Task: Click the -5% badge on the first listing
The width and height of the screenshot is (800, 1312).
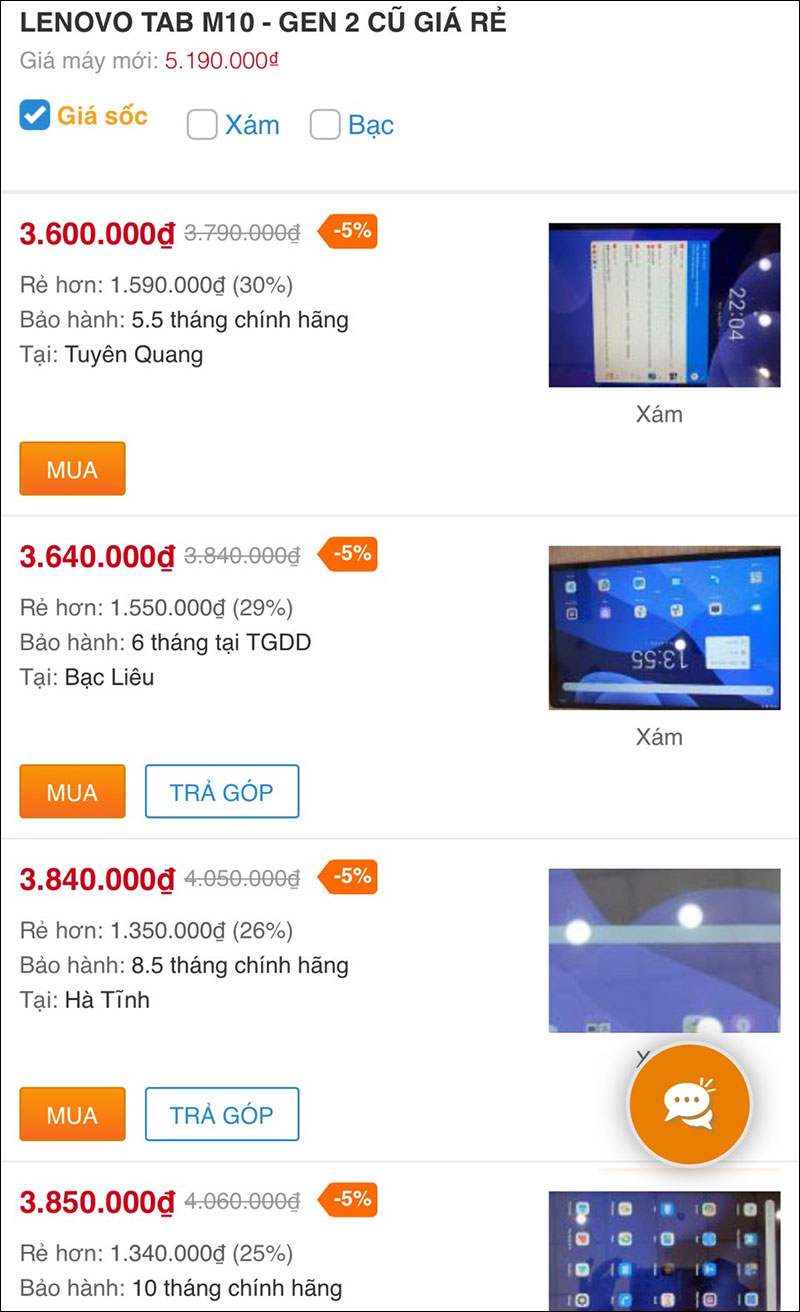Action: [x=349, y=231]
